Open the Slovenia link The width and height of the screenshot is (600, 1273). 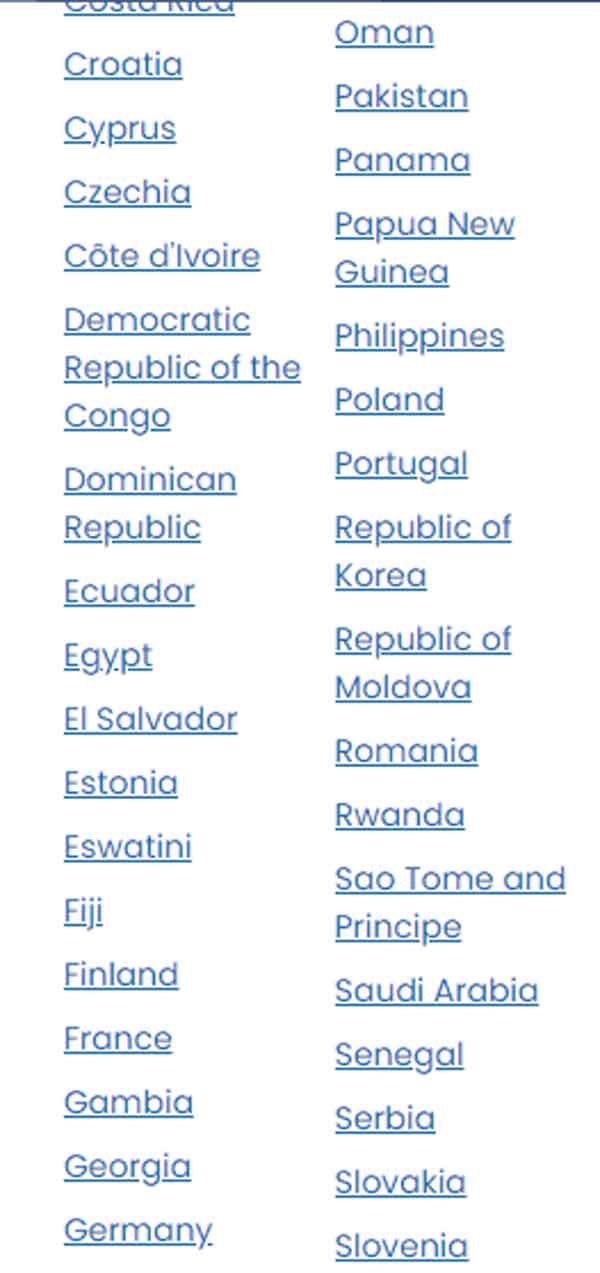(401, 1247)
